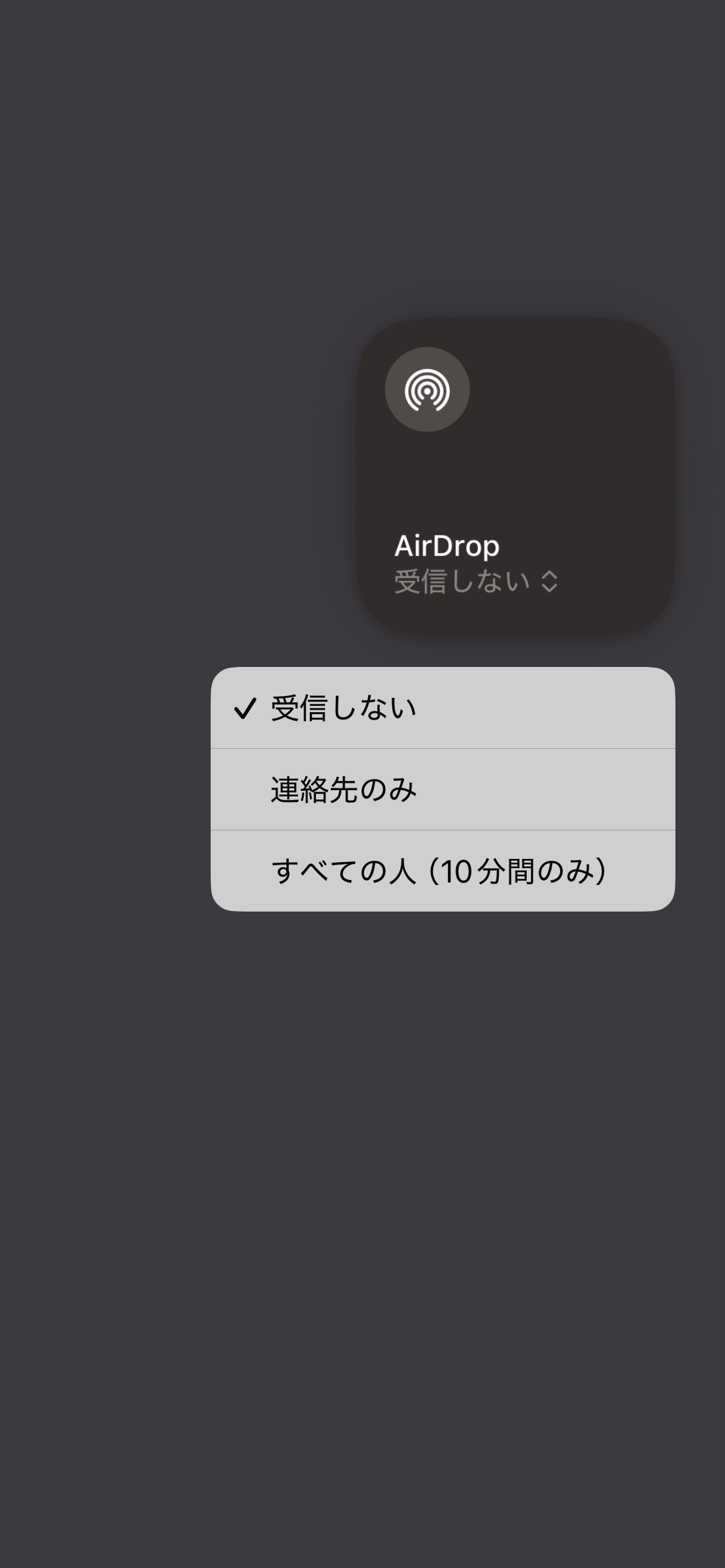Tap the AirDrop tile
Image resolution: width=725 pixels, height=1568 pixels.
[515, 477]
